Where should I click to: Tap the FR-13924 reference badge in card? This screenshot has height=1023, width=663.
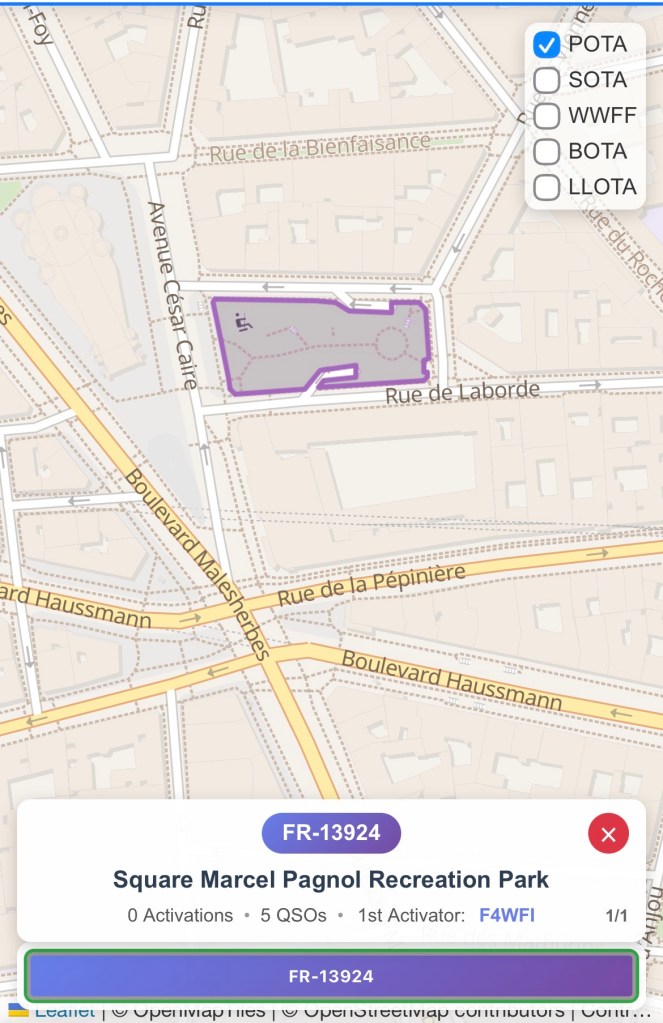pyautogui.click(x=331, y=833)
